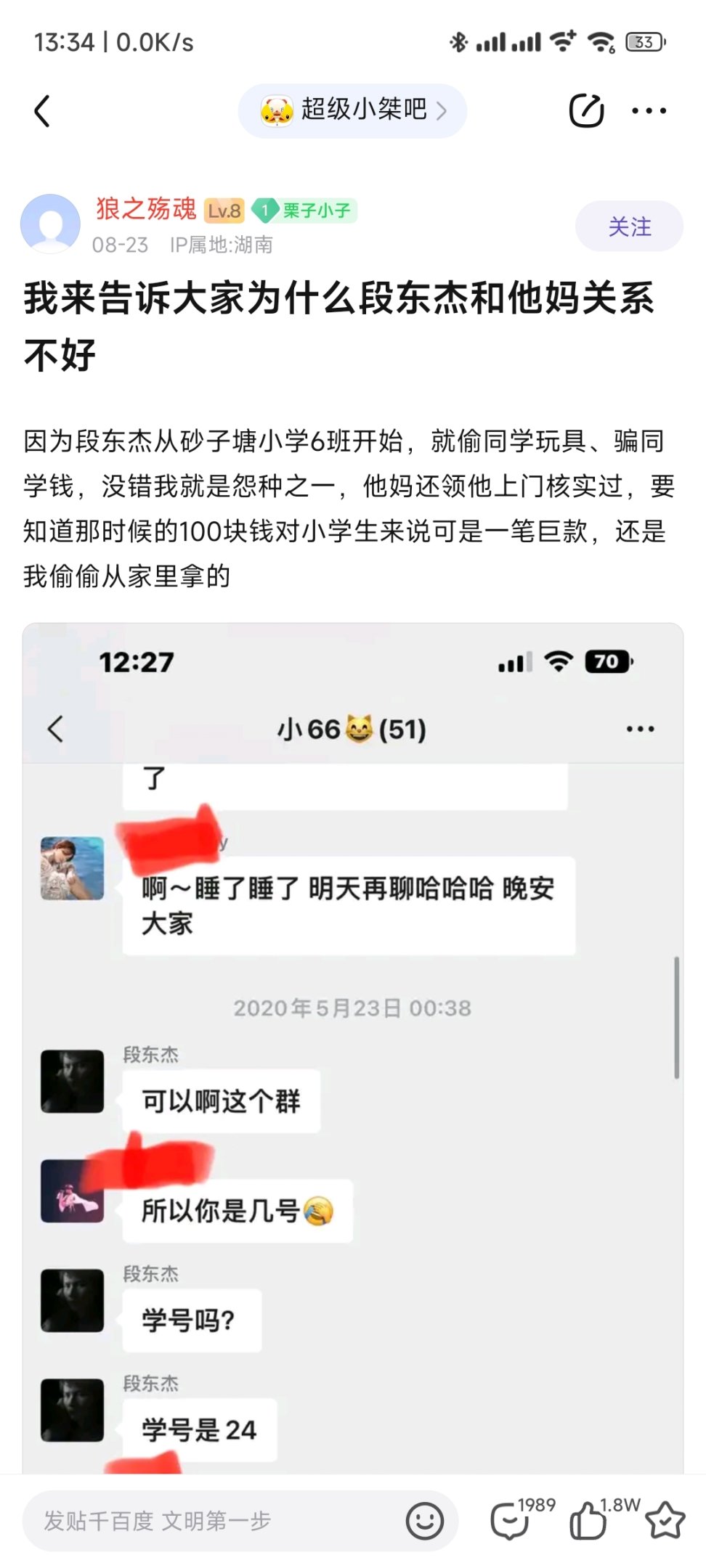Share this post
The height and width of the screenshot is (1568, 706).
585,110
